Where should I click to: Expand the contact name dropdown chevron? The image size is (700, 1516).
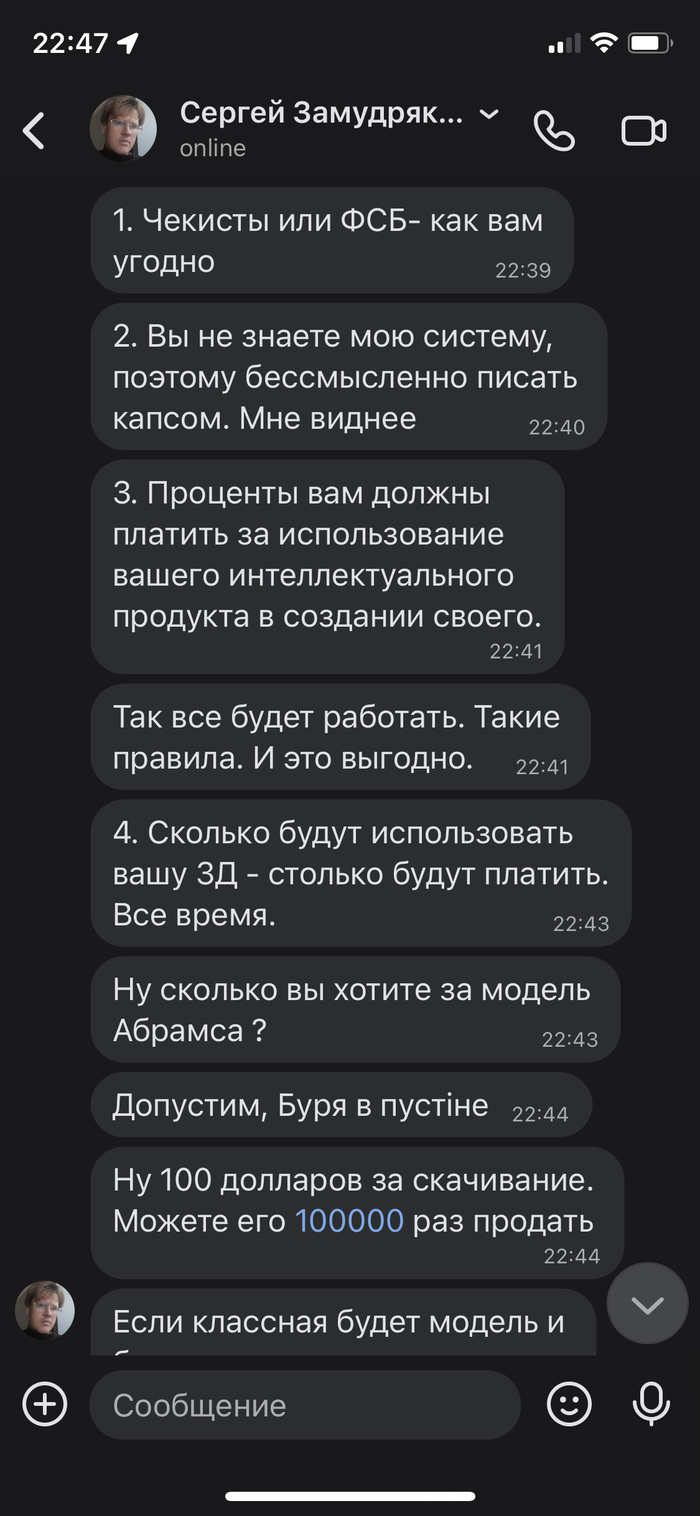[x=489, y=115]
